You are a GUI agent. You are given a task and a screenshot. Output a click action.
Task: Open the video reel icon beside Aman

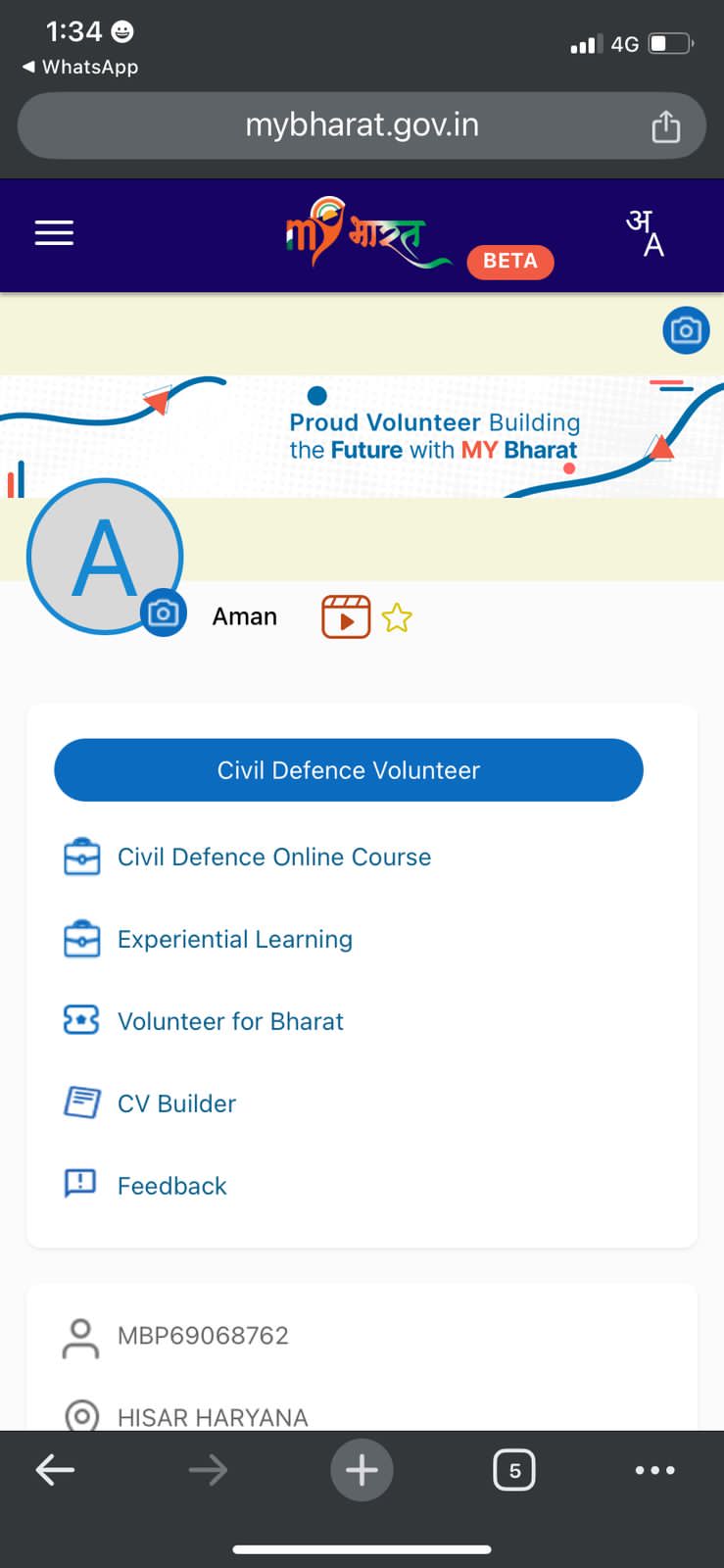point(346,617)
